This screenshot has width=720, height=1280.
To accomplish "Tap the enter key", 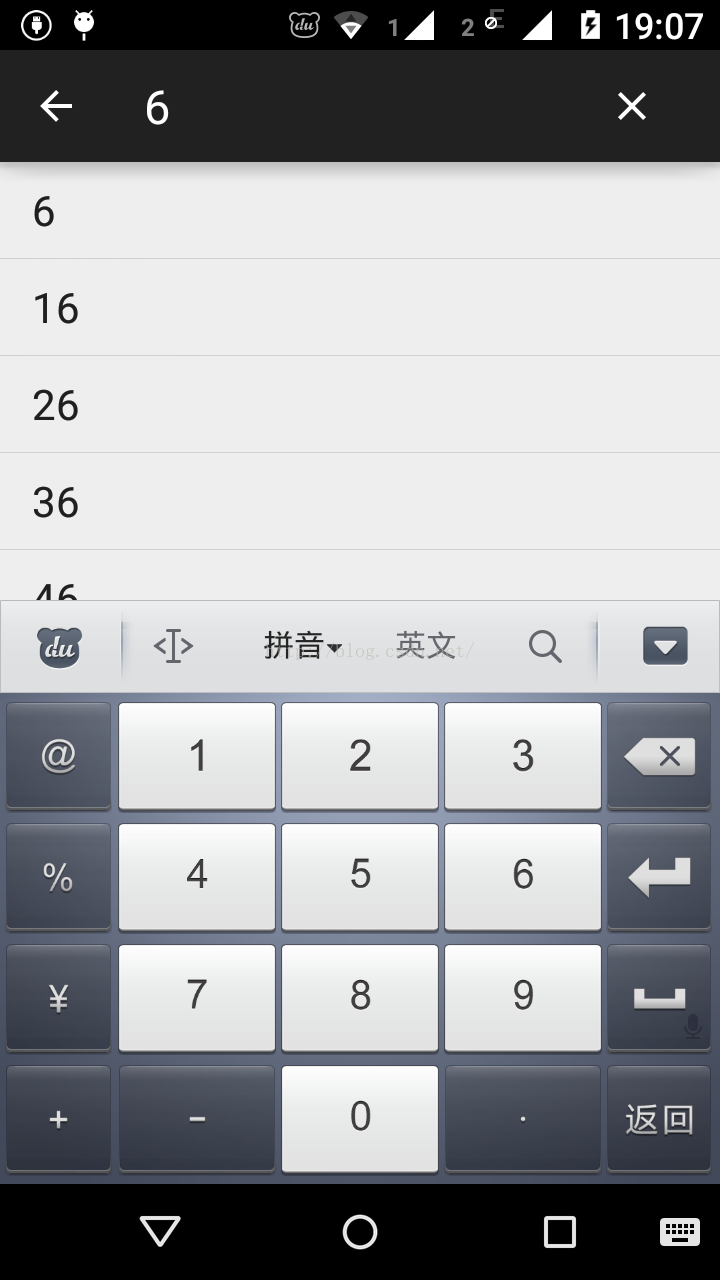I will click(659, 877).
